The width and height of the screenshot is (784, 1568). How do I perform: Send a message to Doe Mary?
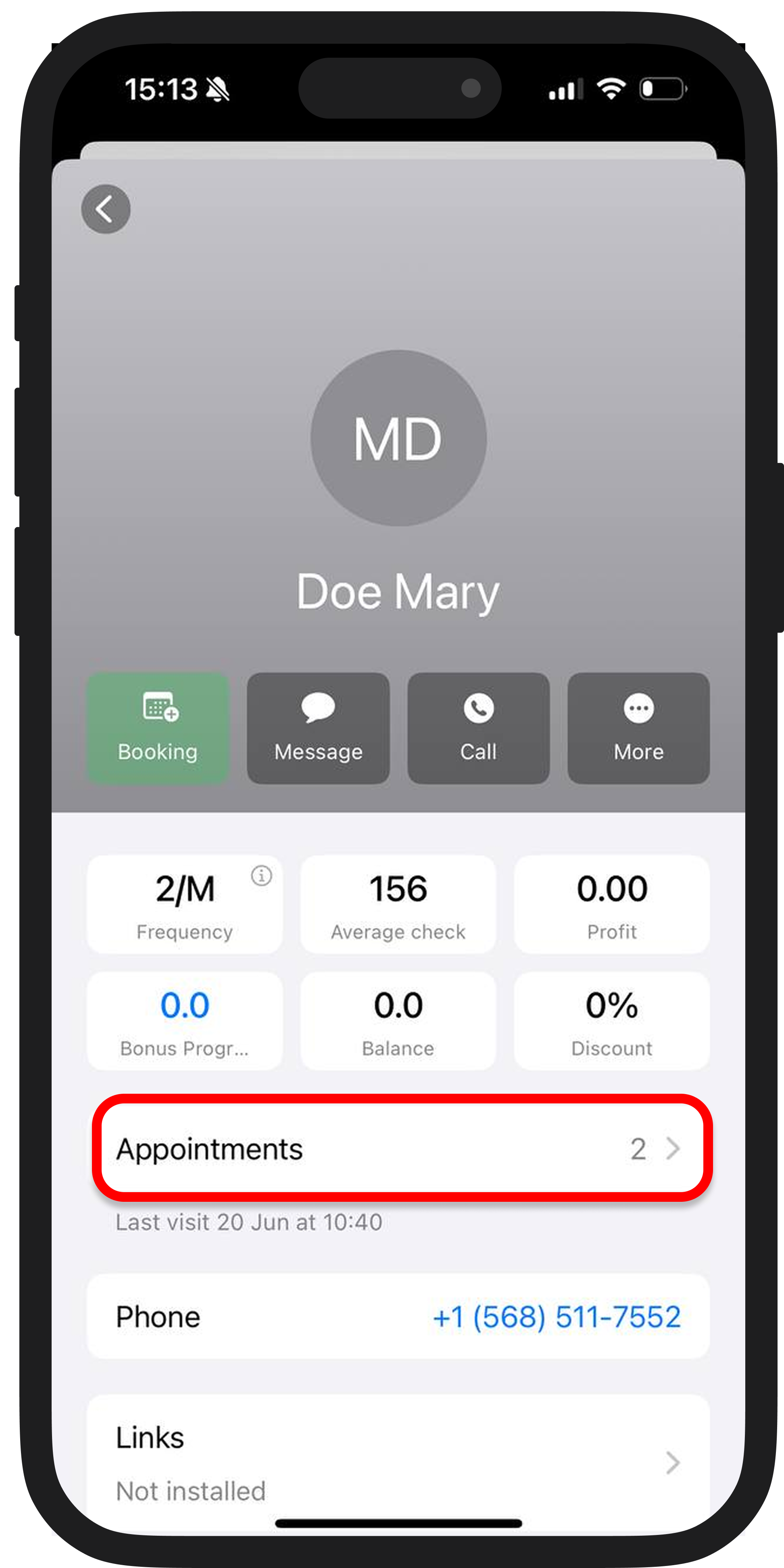318,728
